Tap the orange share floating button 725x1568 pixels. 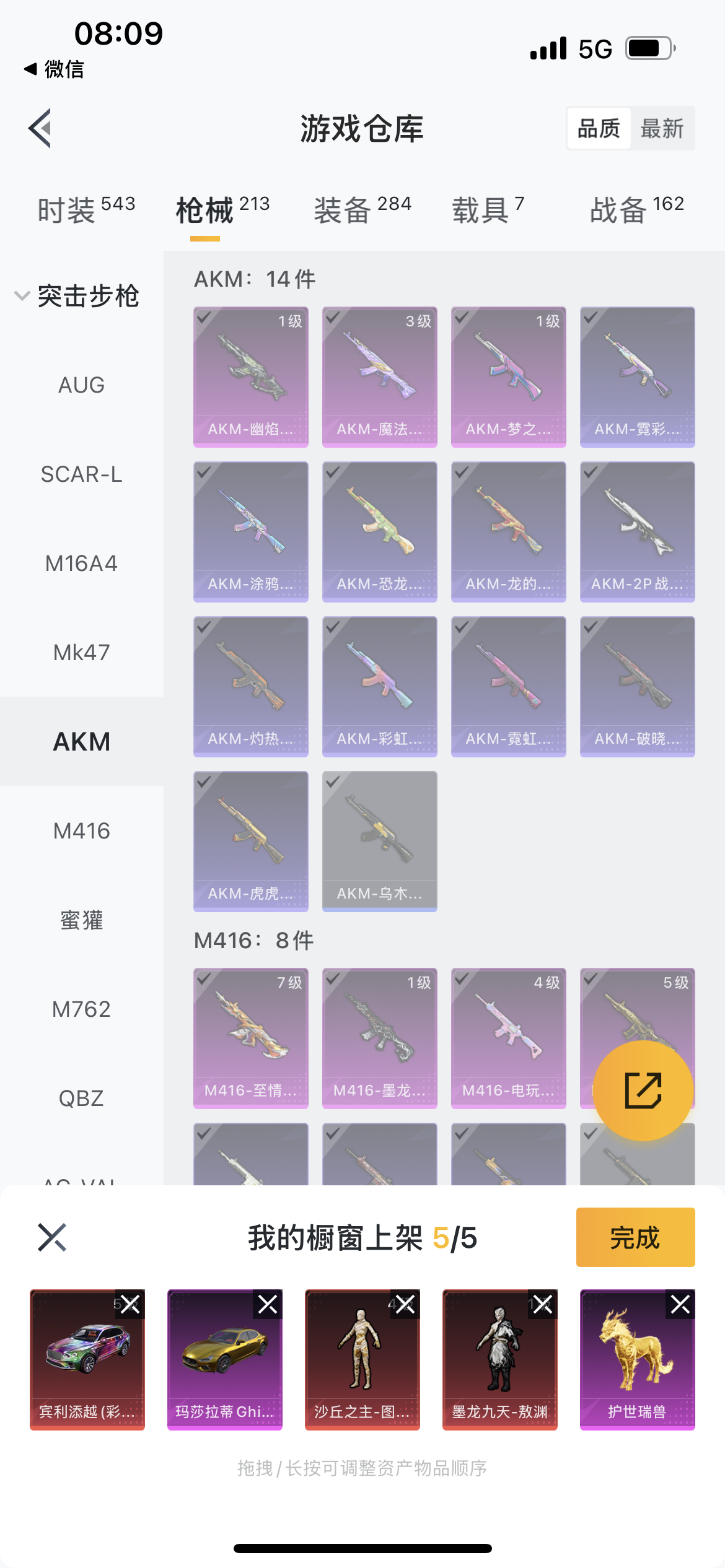pos(643,1091)
